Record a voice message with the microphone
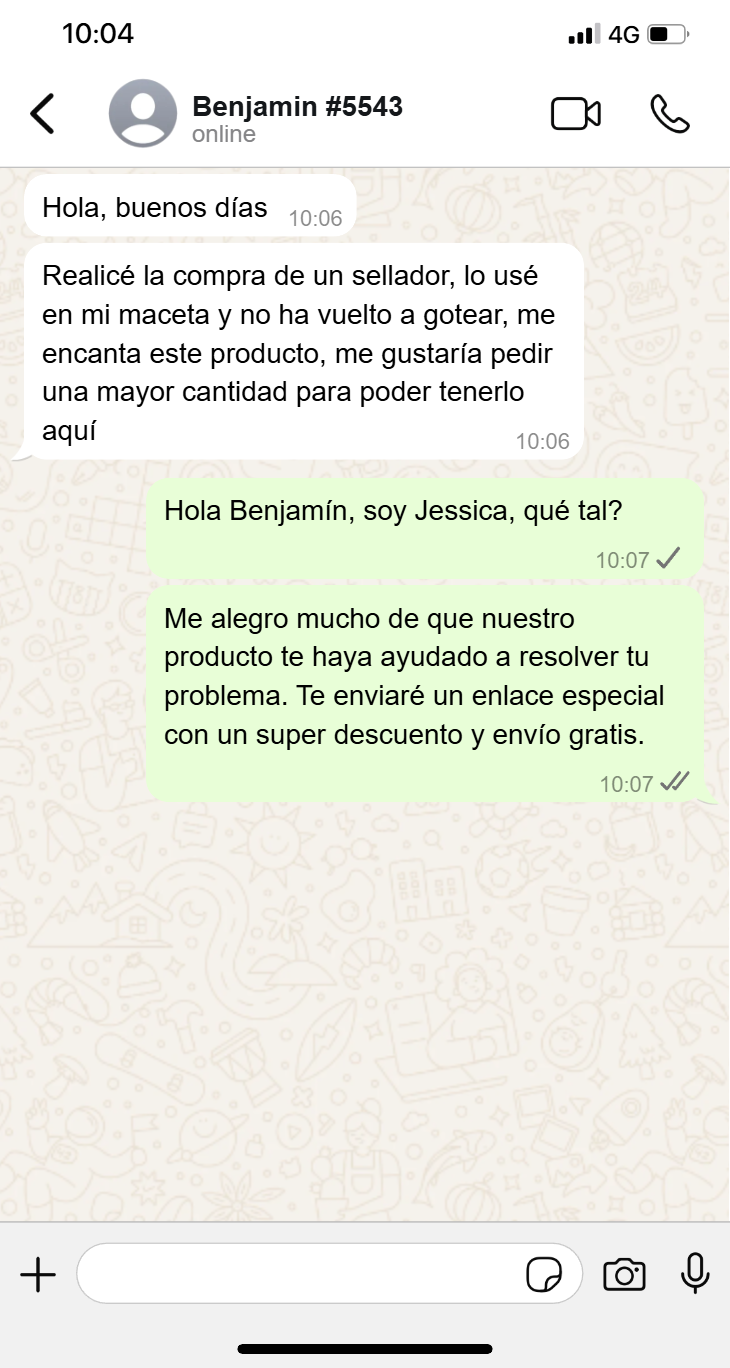 (695, 1274)
